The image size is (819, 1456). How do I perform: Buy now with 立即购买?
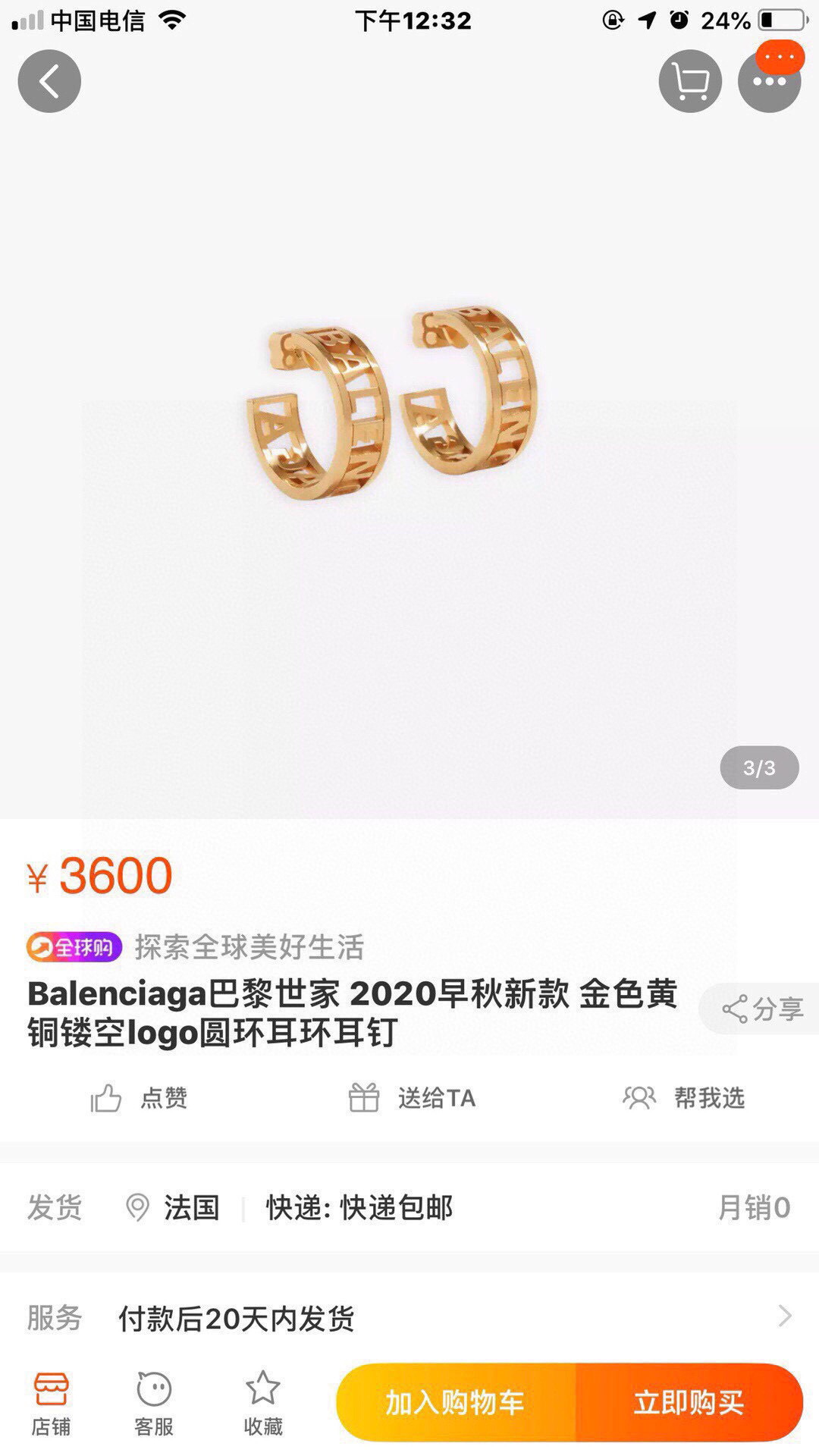(x=689, y=1402)
